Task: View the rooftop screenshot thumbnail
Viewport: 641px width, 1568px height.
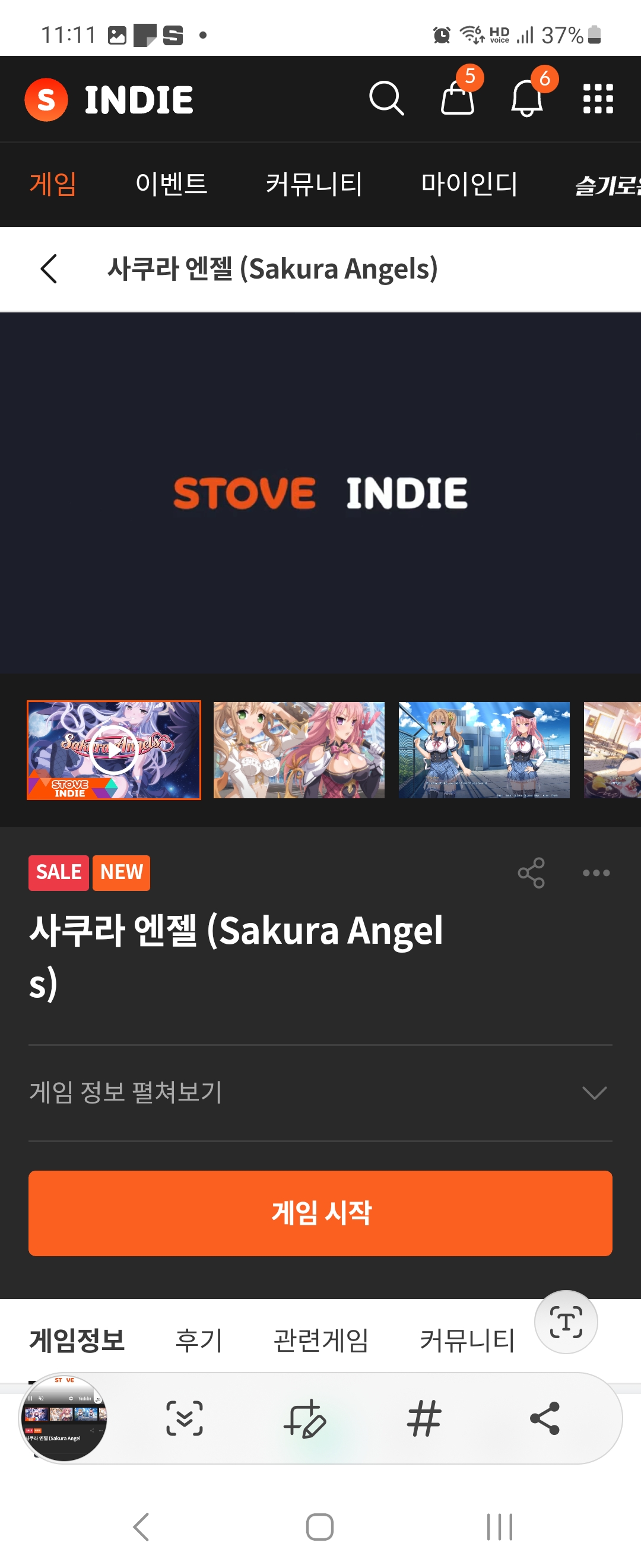Action: click(484, 750)
